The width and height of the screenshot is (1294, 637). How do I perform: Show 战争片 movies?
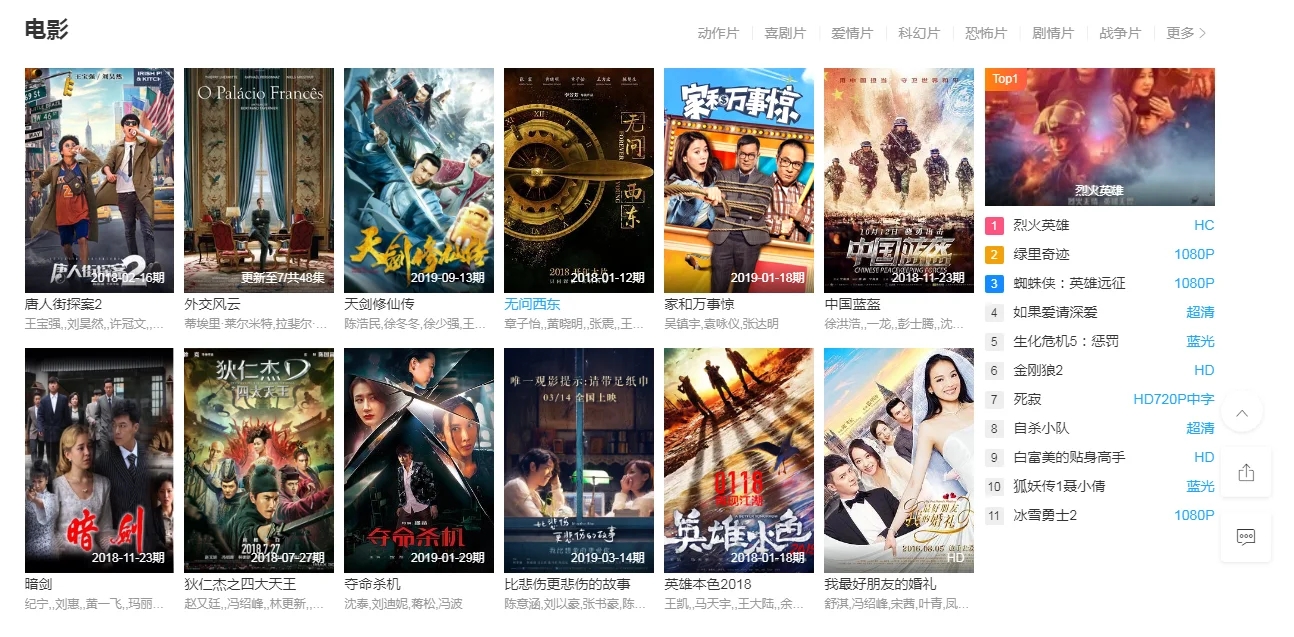click(1119, 33)
